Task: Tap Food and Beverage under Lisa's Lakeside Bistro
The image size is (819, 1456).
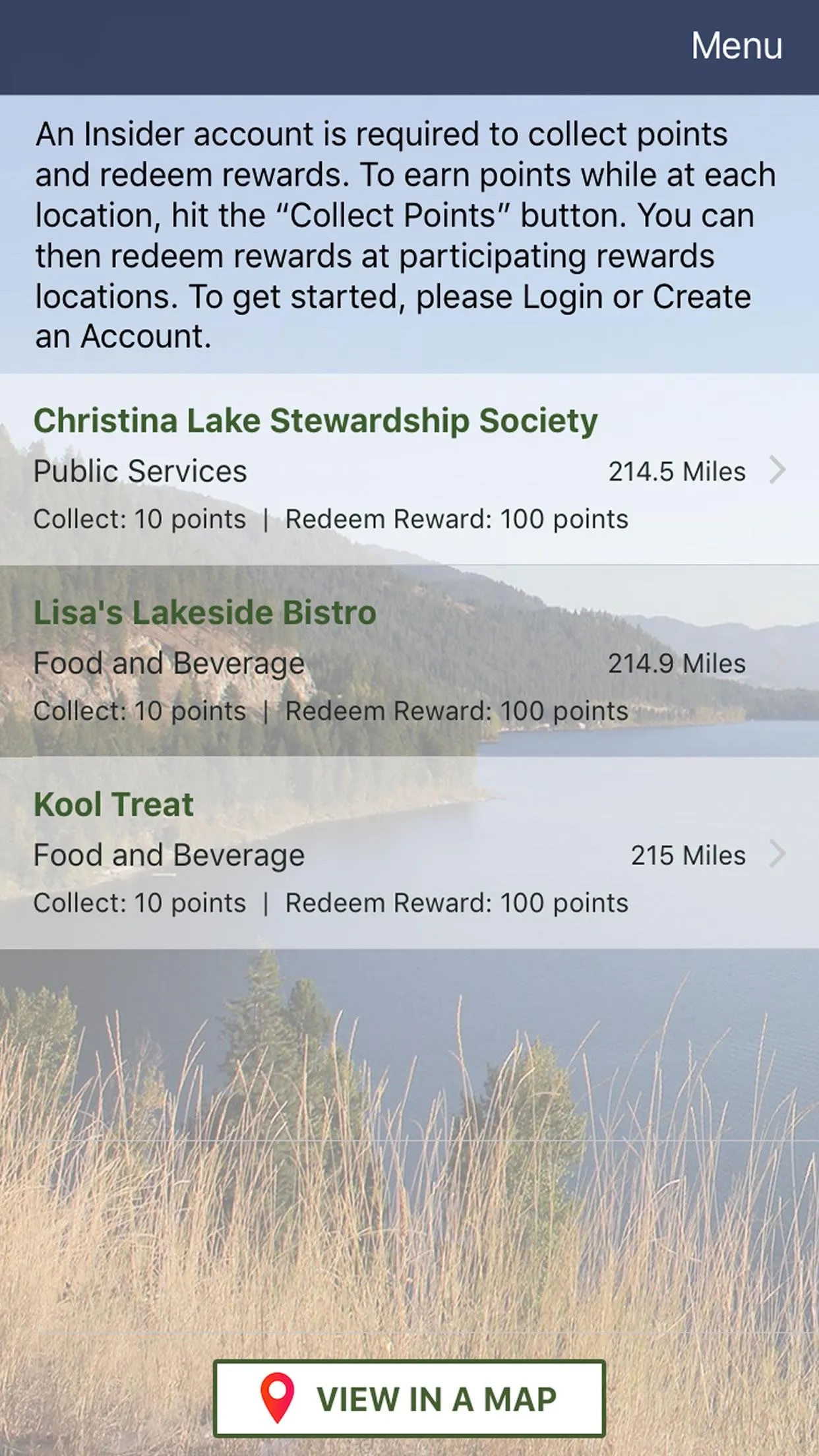Action: [x=169, y=663]
